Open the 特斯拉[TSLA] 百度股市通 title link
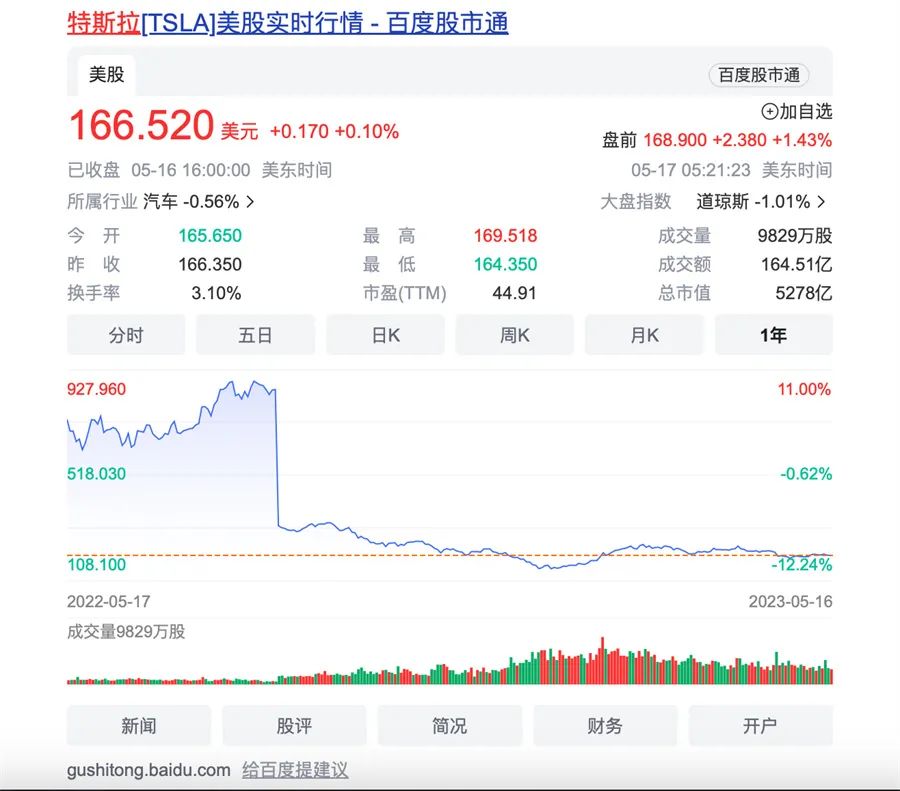This screenshot has height=791, width=900. click(x=287, y=22)
